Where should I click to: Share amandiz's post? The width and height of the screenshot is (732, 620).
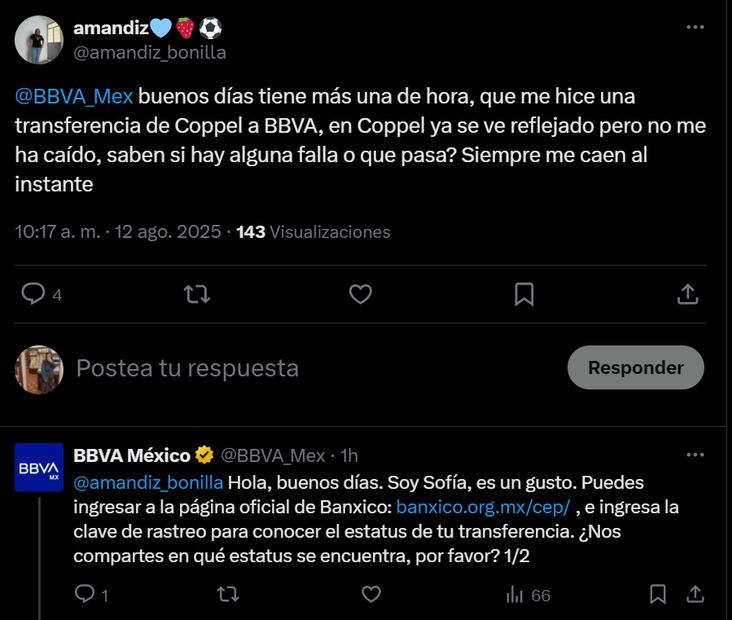pyautogui.click(x=687, y=294)
